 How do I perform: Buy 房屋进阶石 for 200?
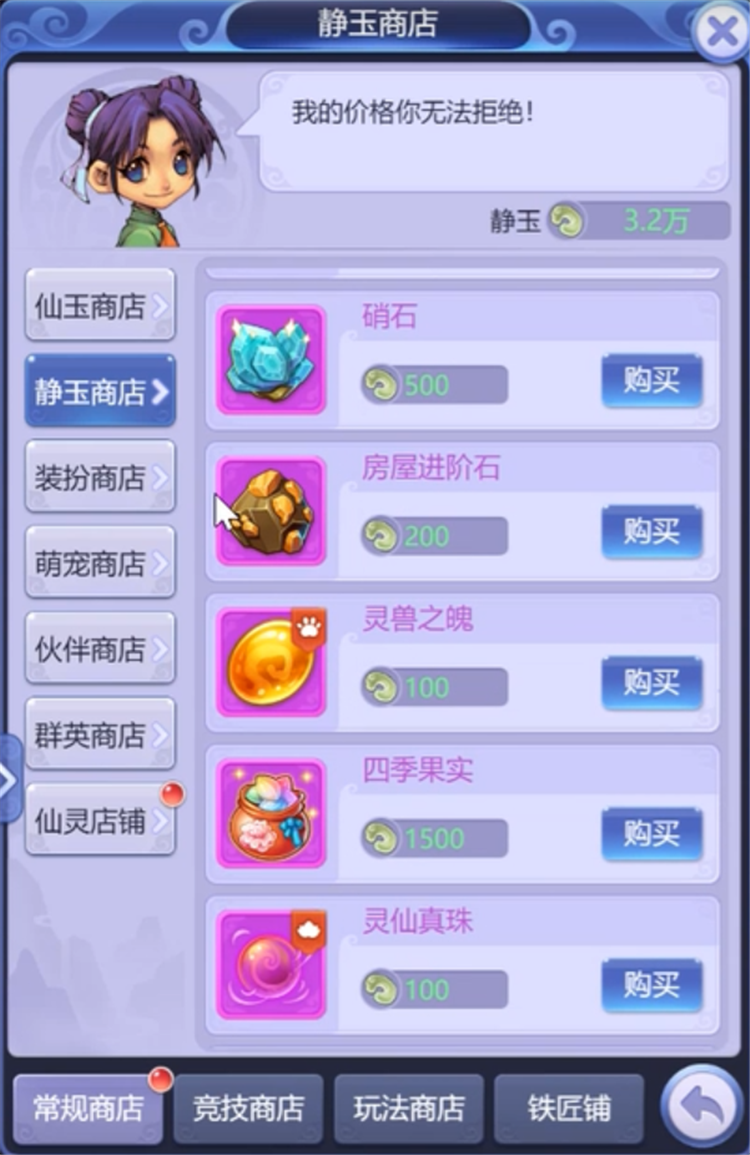(x=651, y=532)
